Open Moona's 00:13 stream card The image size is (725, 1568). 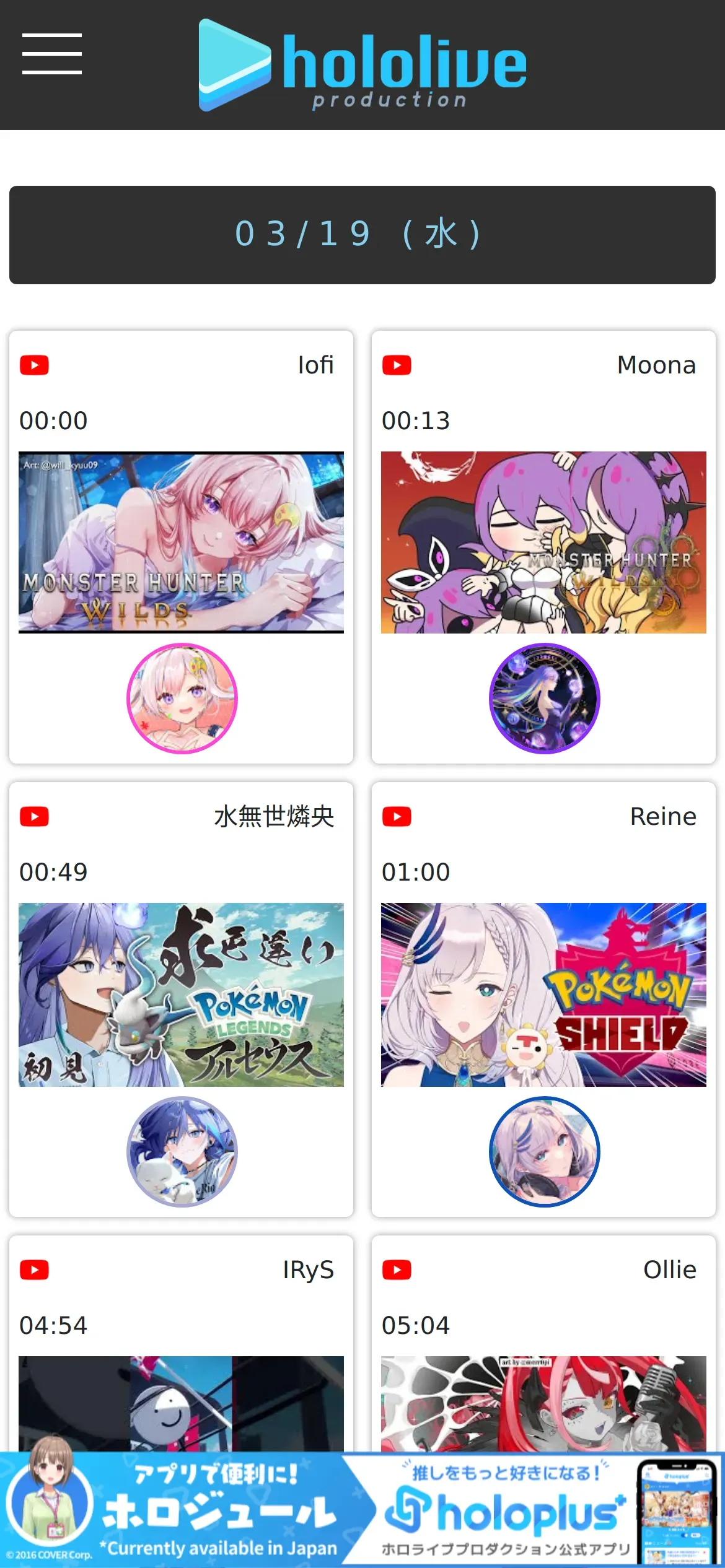coord(543,547)
